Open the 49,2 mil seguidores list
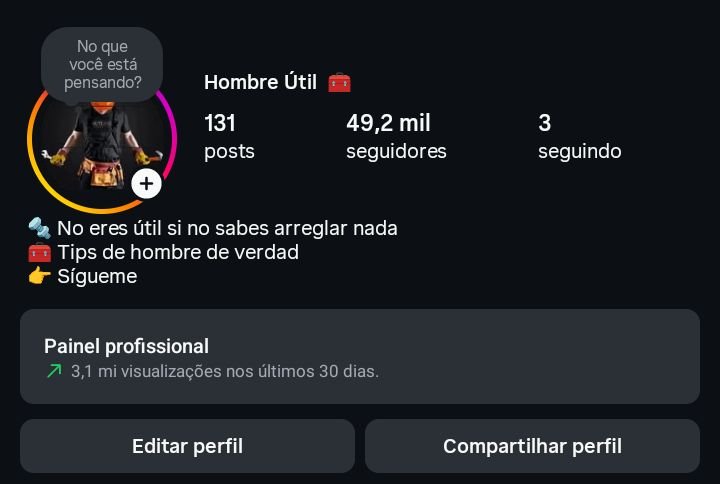720x484 pixels. point(396,136)
